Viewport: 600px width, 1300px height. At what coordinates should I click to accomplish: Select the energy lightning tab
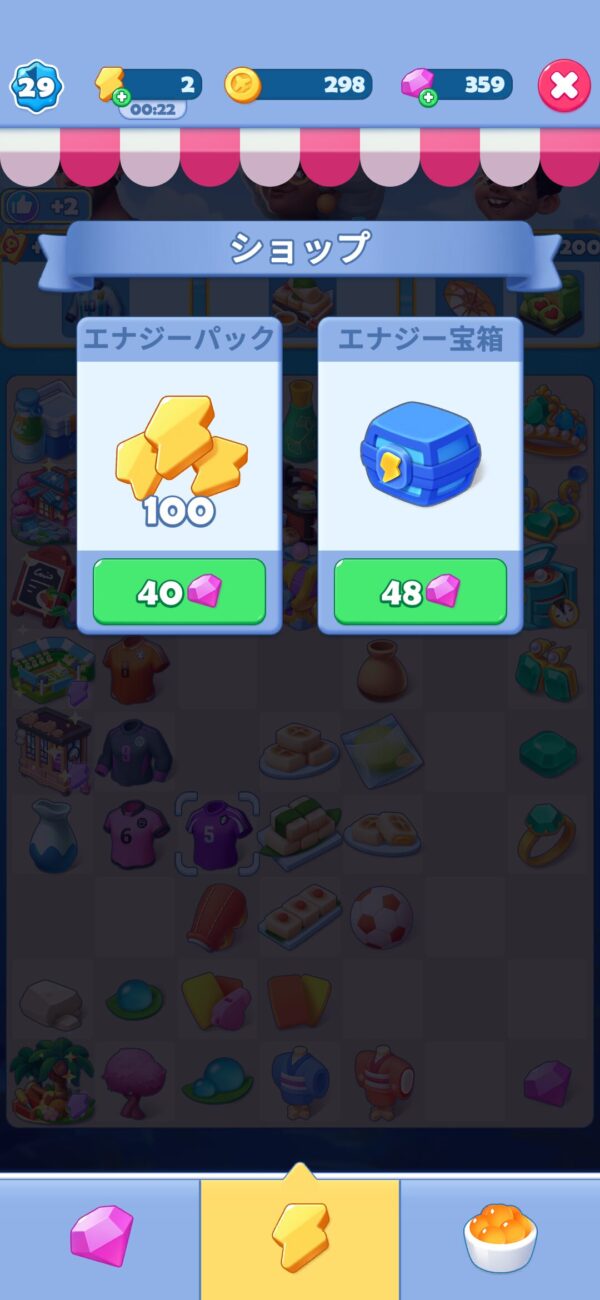point(300,1236)
